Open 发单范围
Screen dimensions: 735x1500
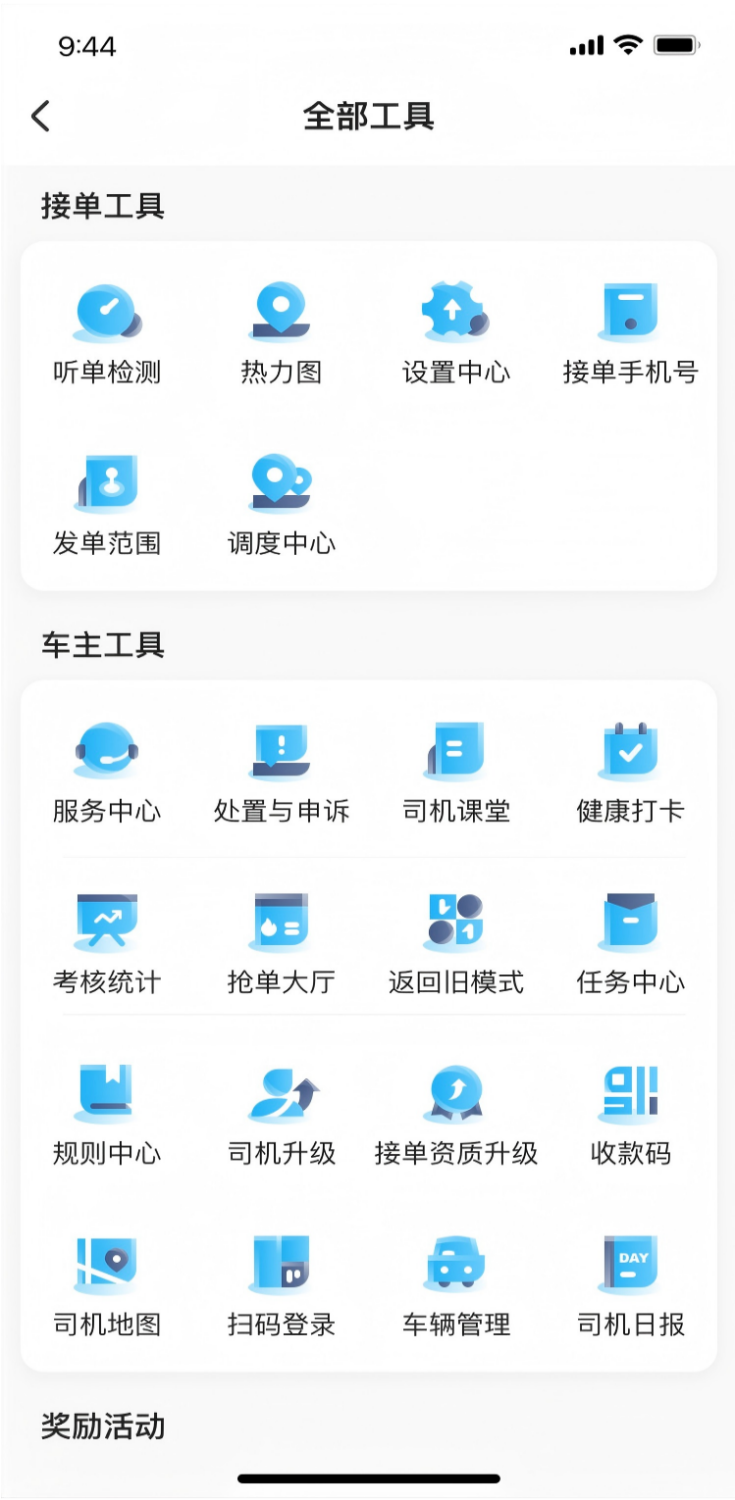tap(107, 506)
